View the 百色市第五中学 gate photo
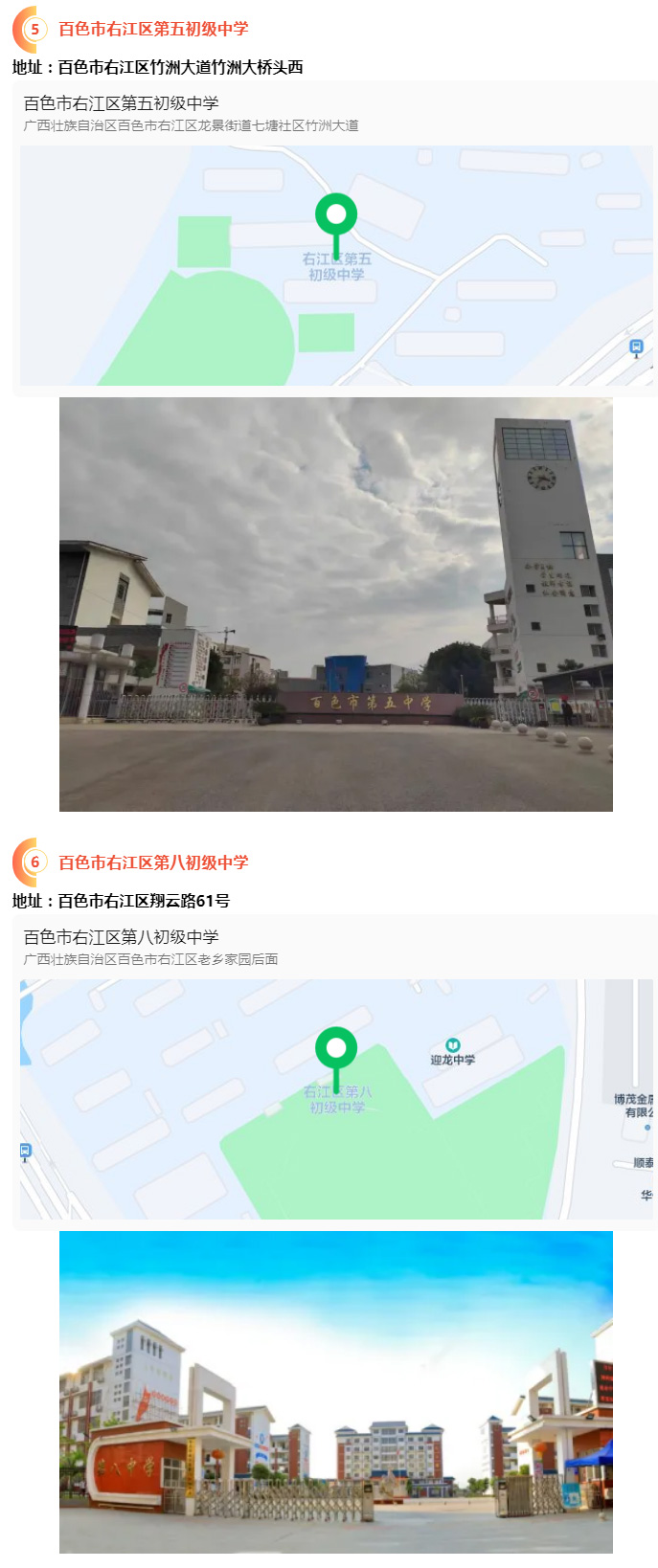The height and width of the screenshot is (1568, 658). (x=335, y=604)
